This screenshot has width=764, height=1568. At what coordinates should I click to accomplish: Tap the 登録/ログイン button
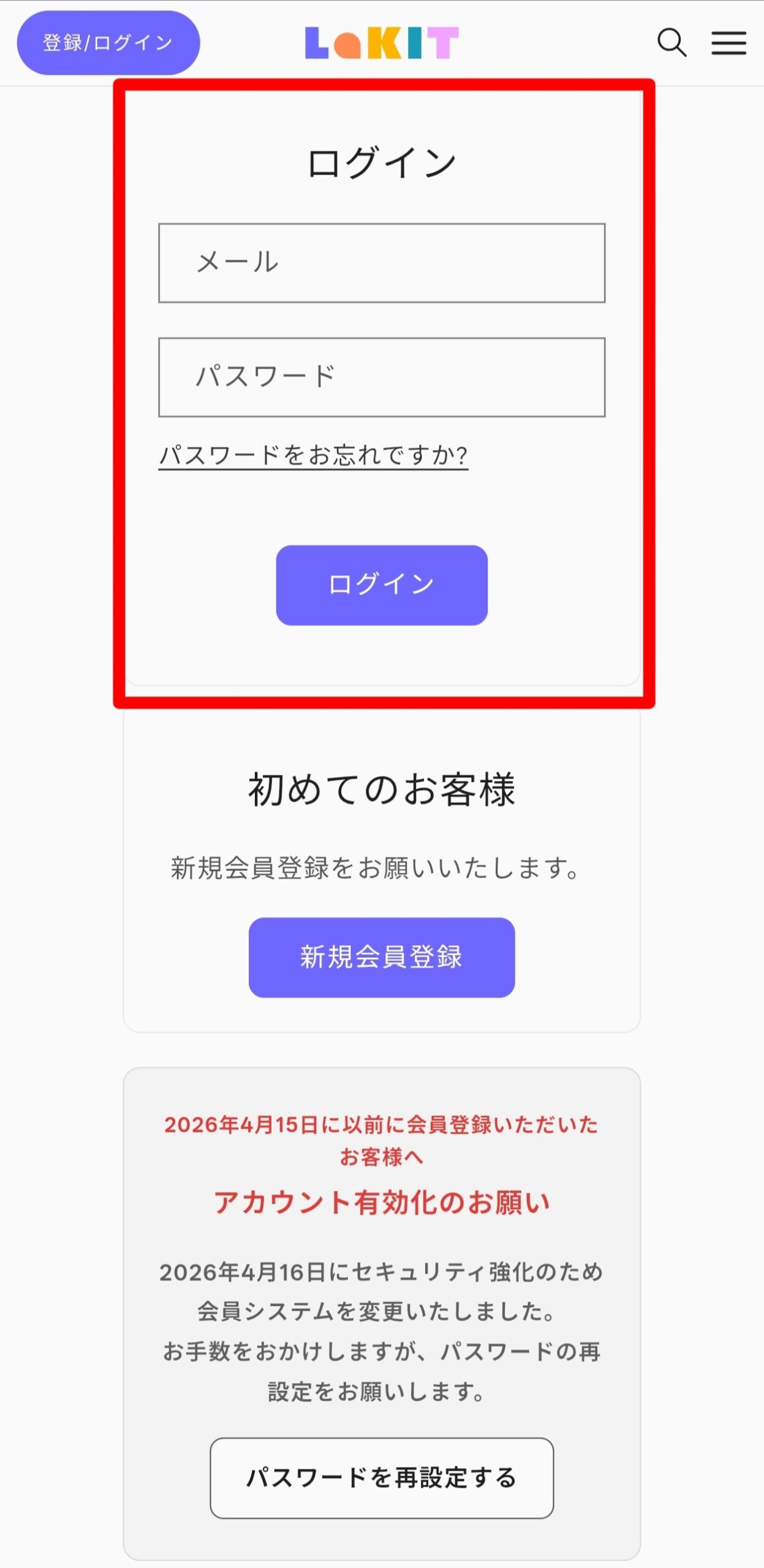pos(108,43)
